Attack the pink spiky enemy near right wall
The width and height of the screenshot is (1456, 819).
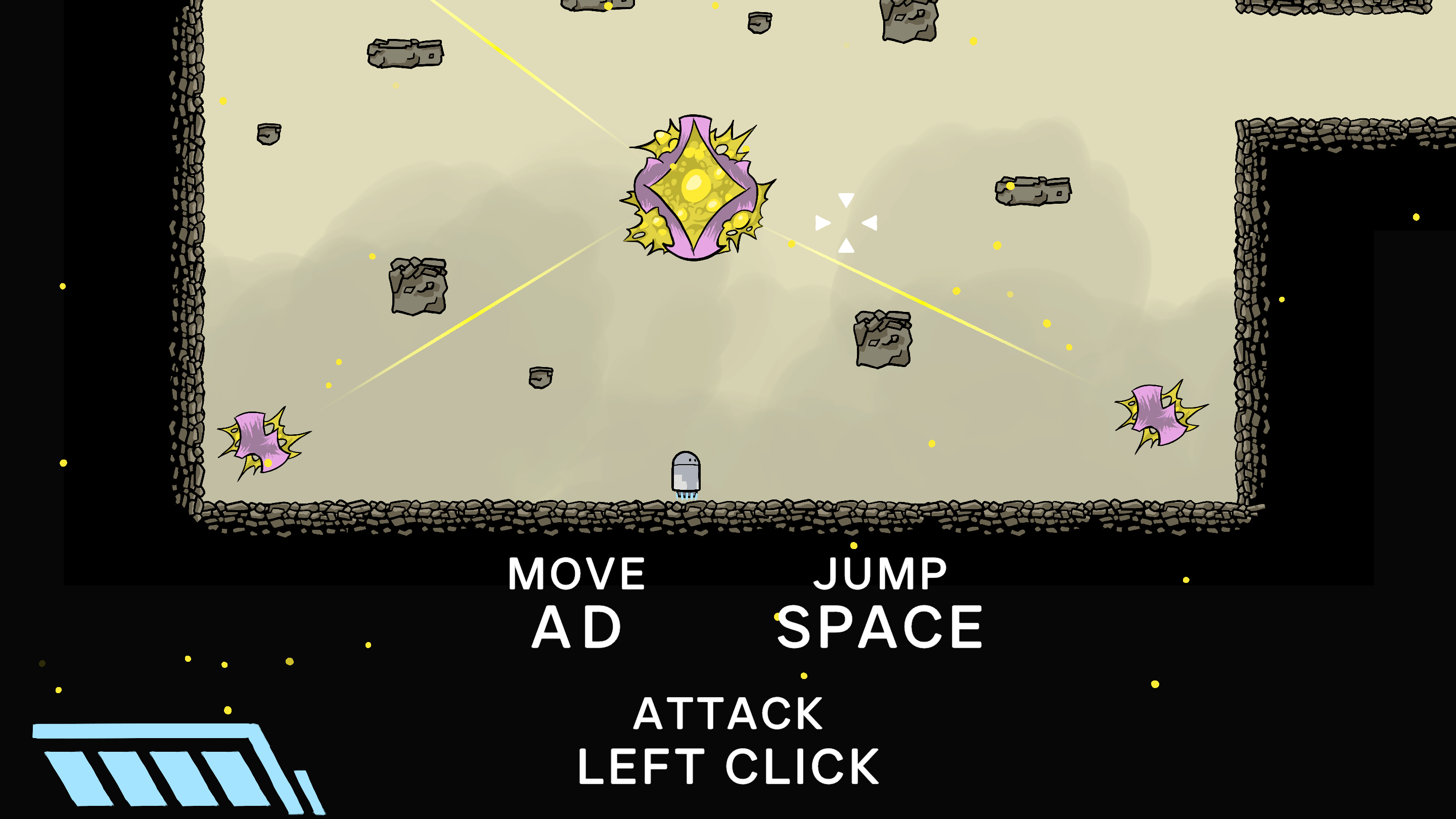point(1158,415)
